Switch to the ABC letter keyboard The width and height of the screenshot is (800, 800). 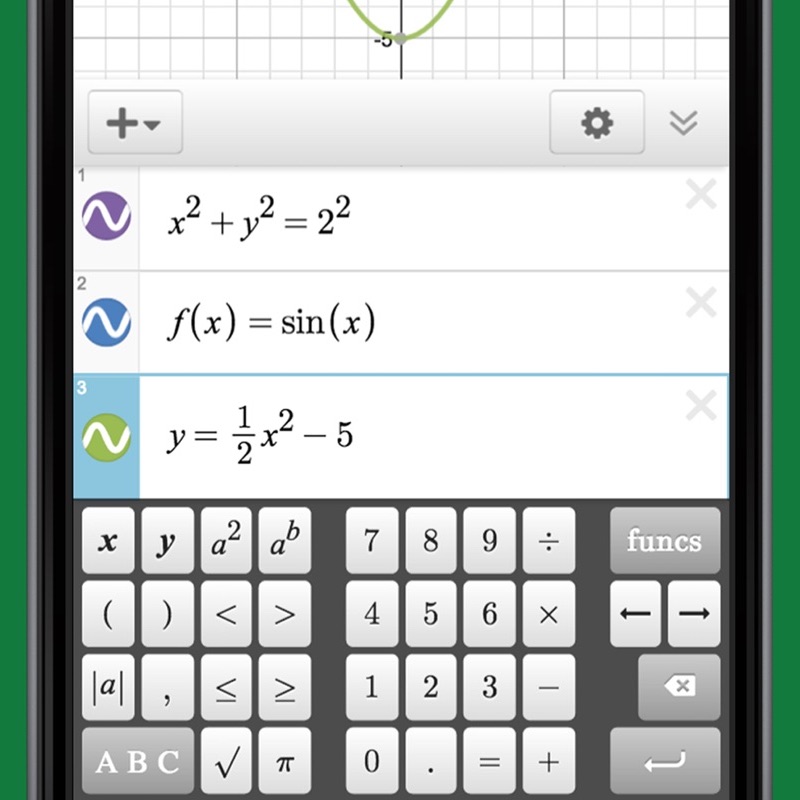pos(137,762)
